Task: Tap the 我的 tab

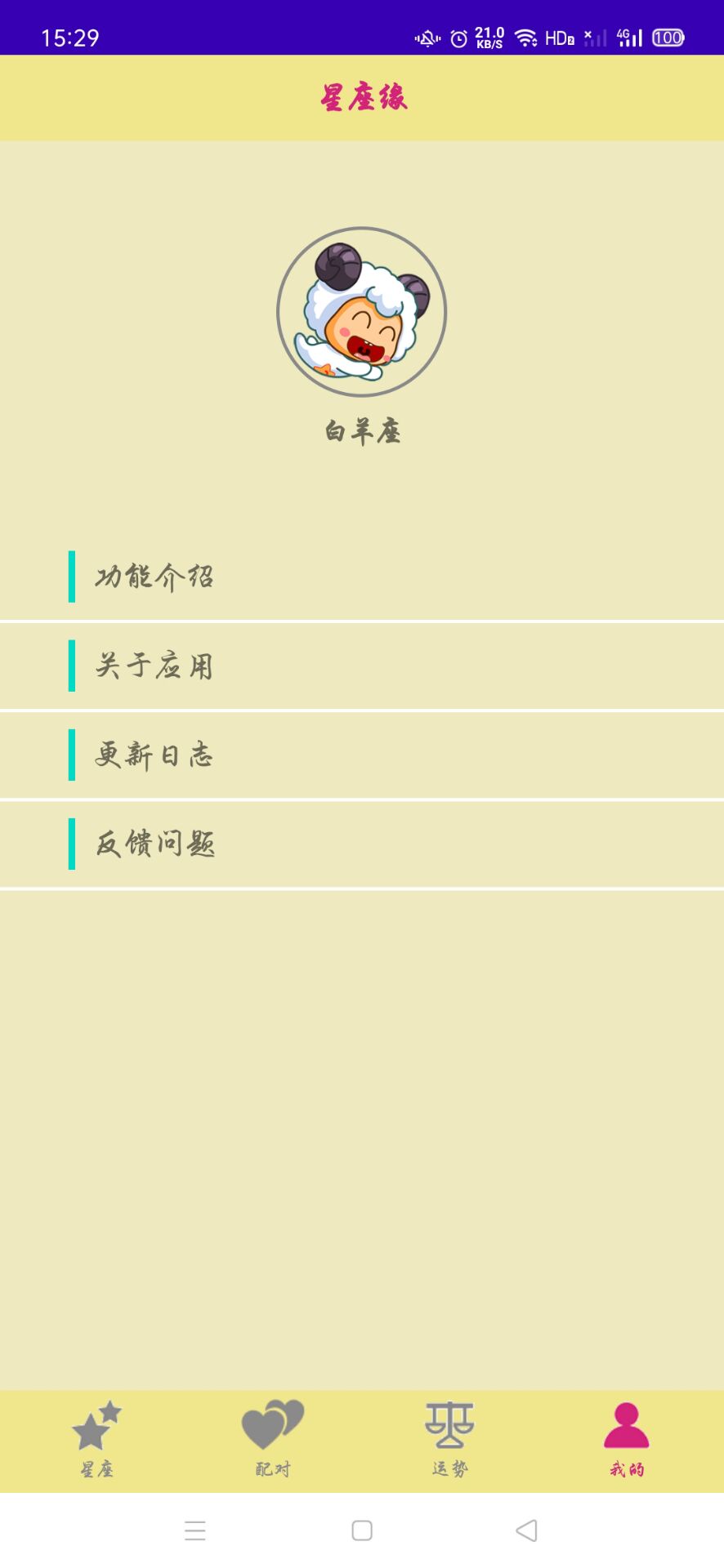Action: coord(626,1441)
